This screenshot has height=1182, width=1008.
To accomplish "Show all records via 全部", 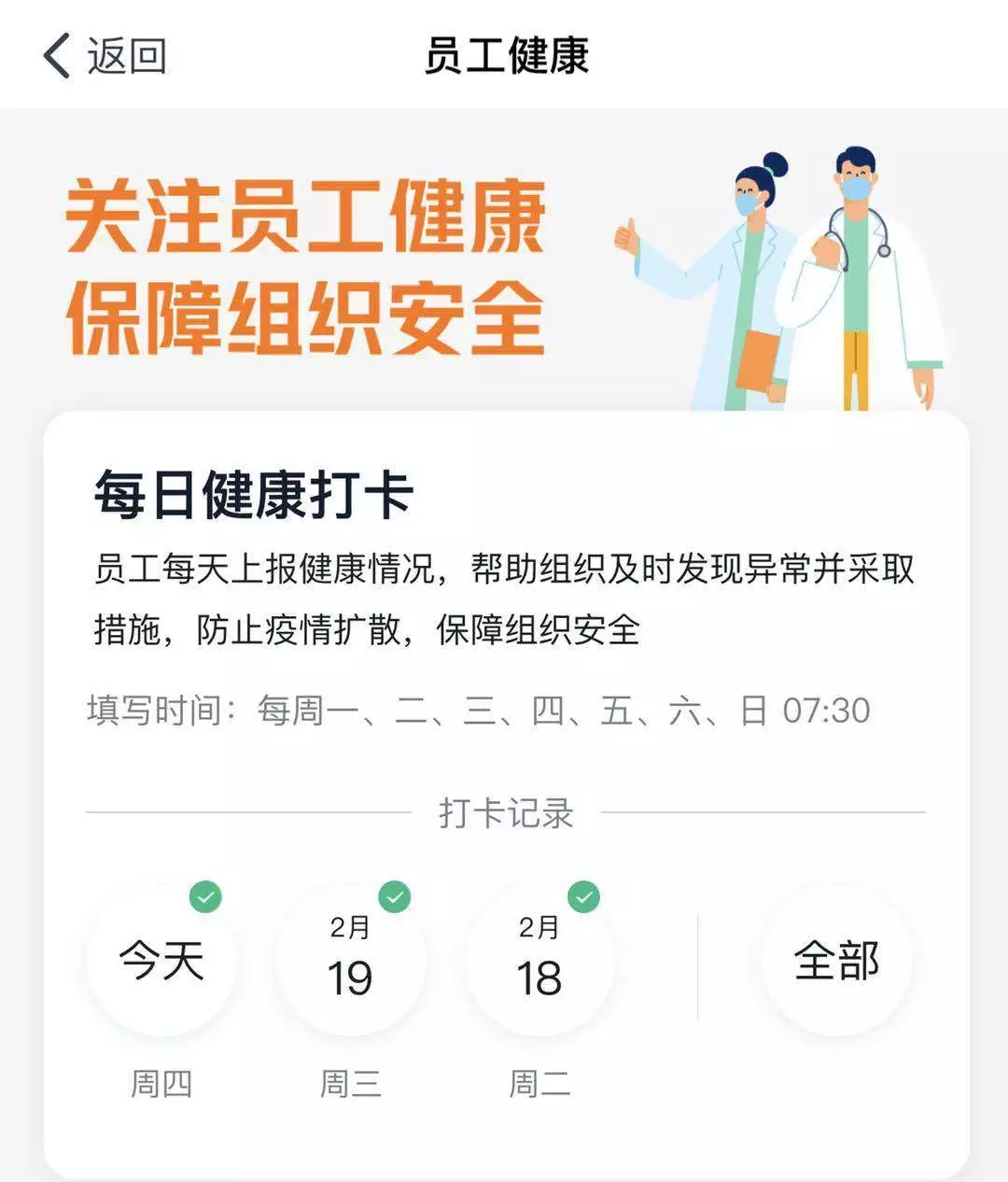I will [x=836, y=960].
